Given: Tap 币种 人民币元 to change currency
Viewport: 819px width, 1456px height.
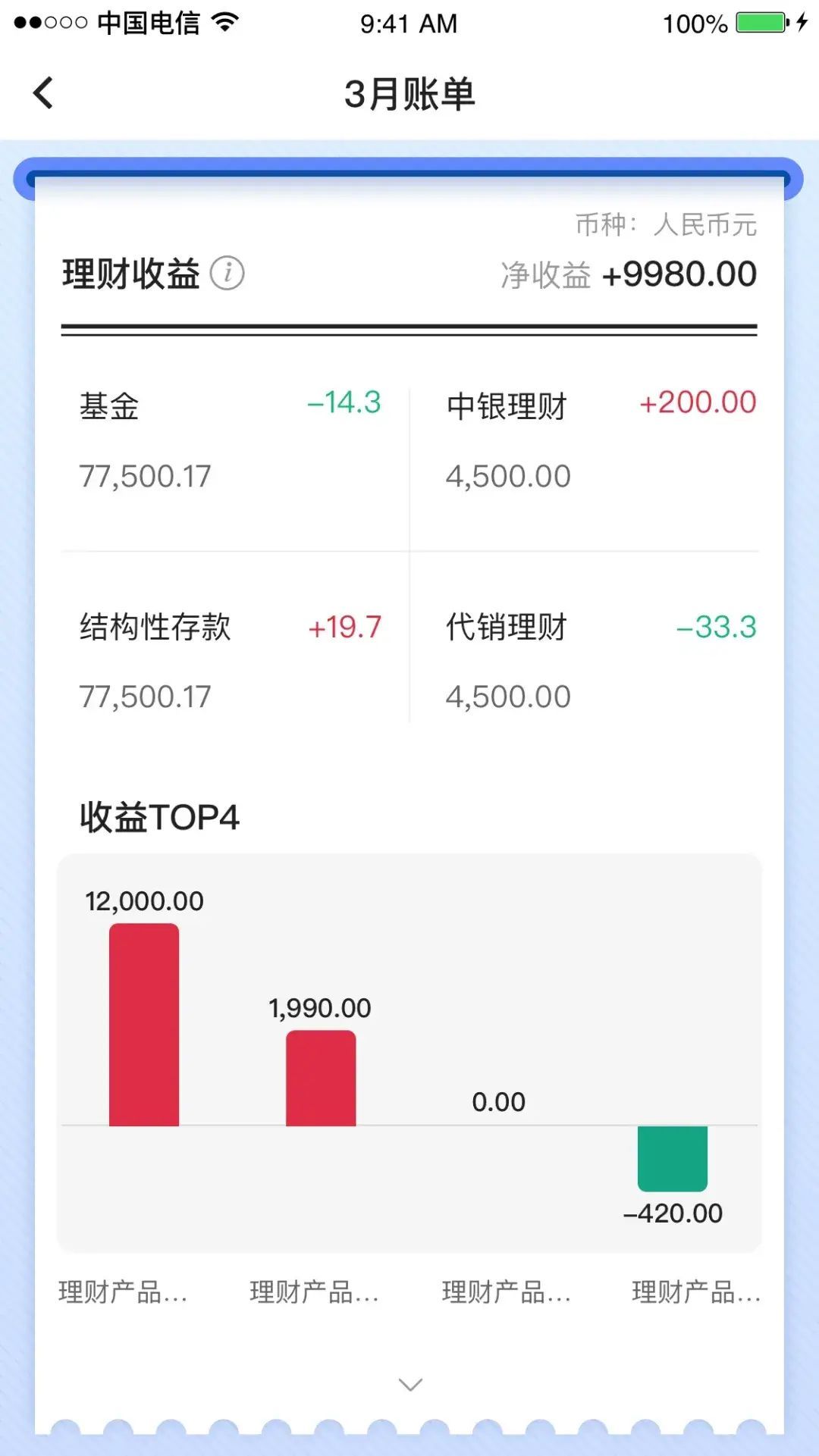Looking at the screenshot, I should pyautogui.click(x=667, y=224).
